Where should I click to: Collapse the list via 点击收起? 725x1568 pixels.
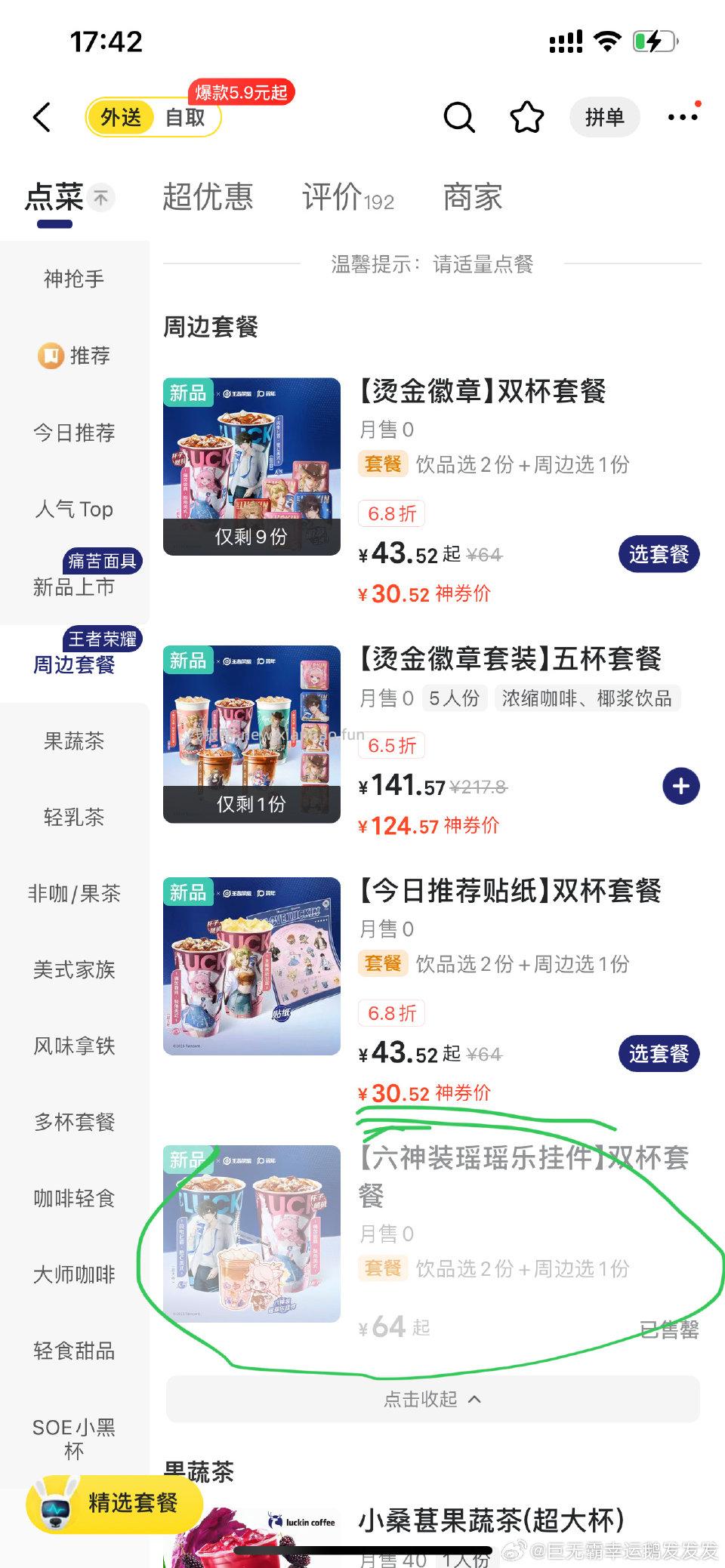click(429, 1399)
